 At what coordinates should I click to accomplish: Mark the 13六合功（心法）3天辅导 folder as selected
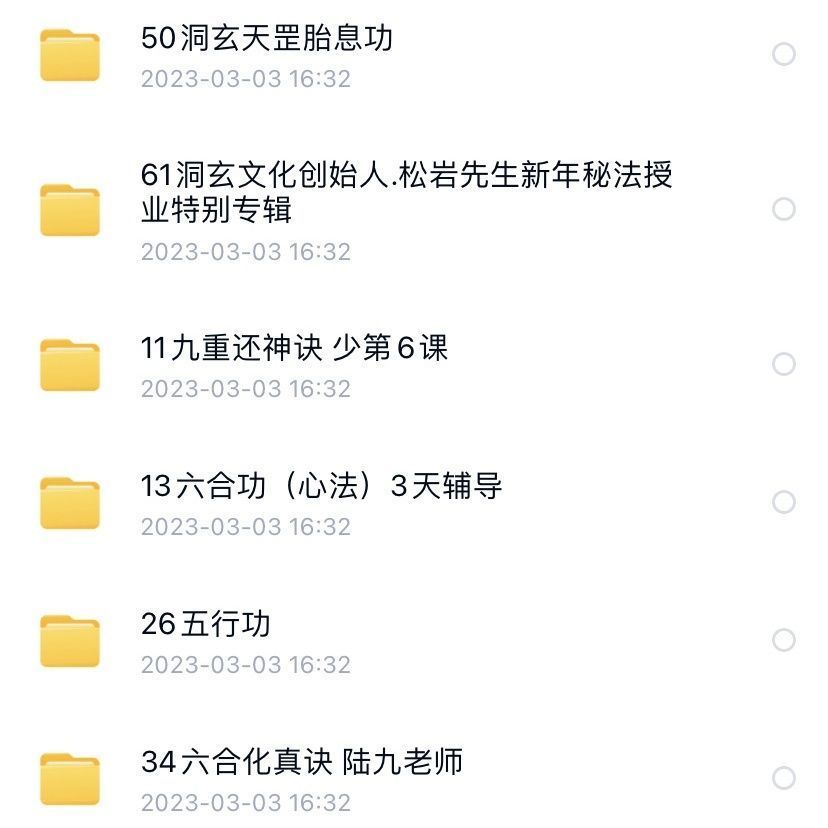(x=784, y=502)
